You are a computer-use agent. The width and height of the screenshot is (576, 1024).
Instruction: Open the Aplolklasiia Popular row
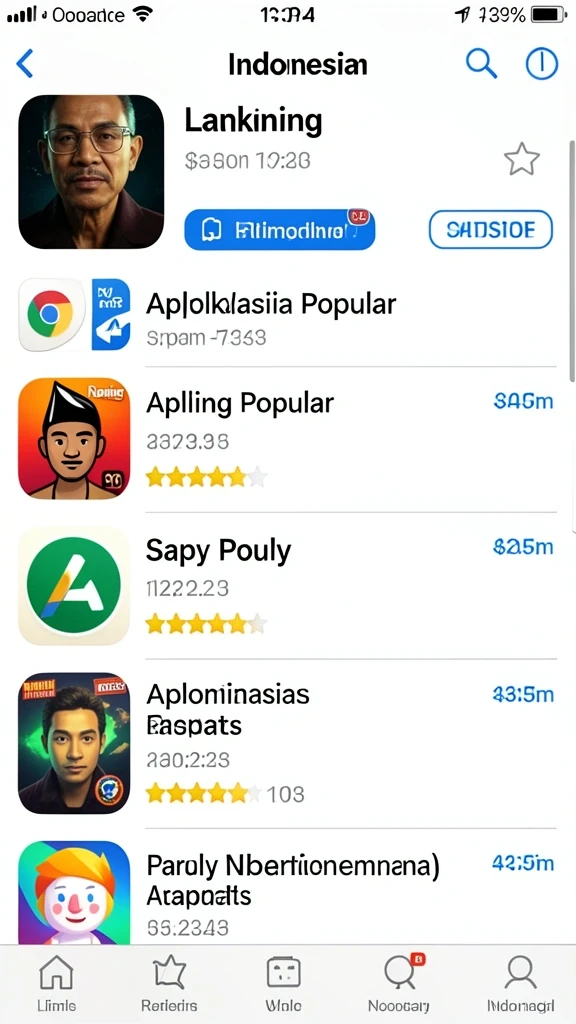point(287,317)
